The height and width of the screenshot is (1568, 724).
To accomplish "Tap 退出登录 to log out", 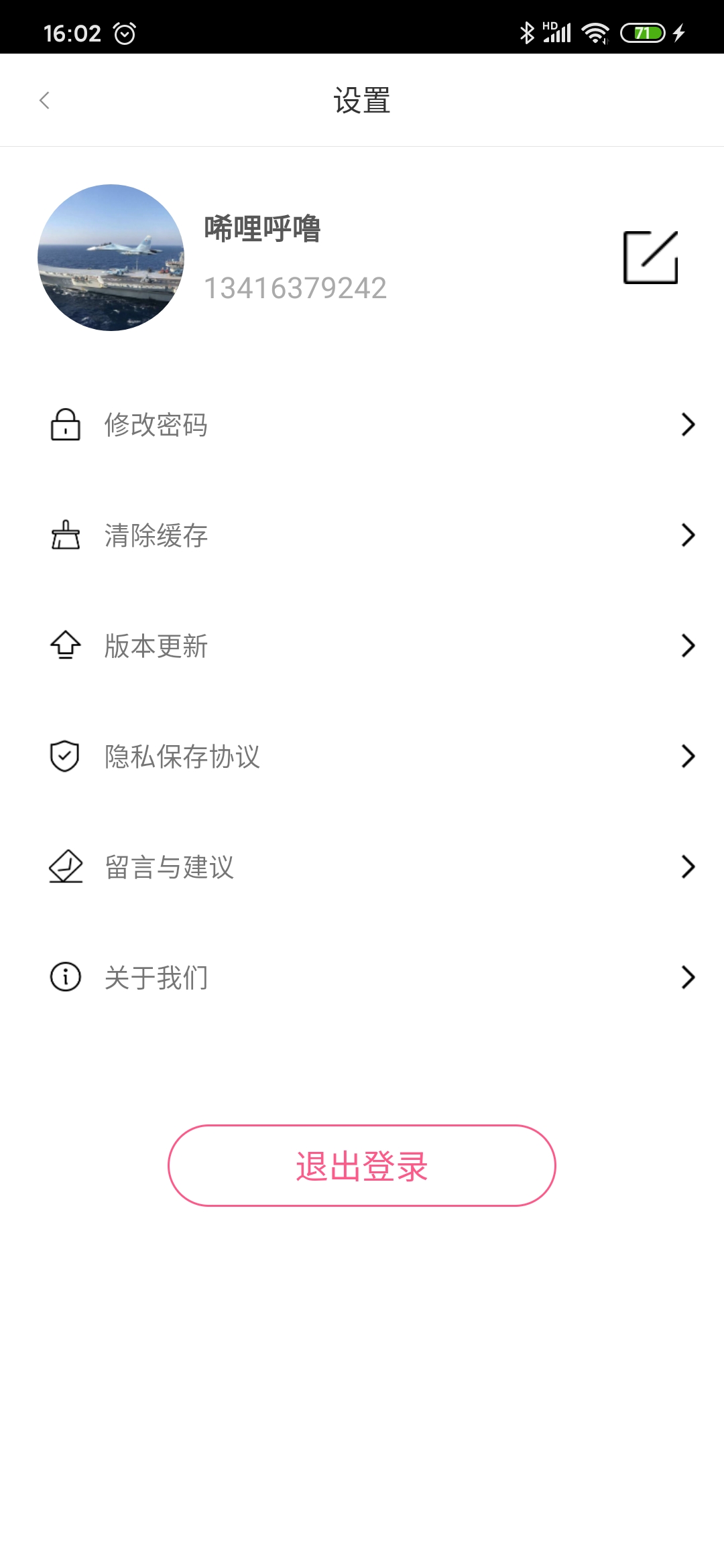I will 362,1166.
